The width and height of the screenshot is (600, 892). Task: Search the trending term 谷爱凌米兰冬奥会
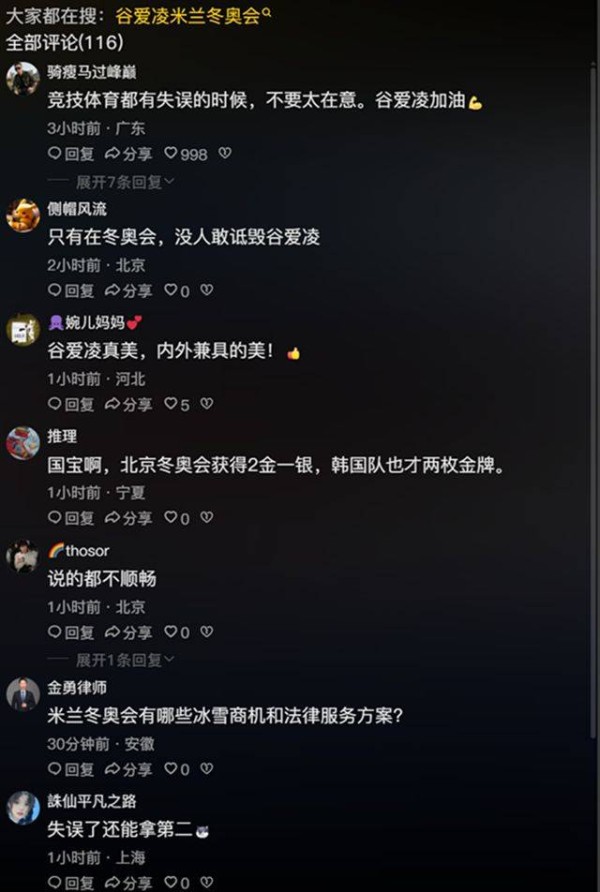click(x=189, y=19)
